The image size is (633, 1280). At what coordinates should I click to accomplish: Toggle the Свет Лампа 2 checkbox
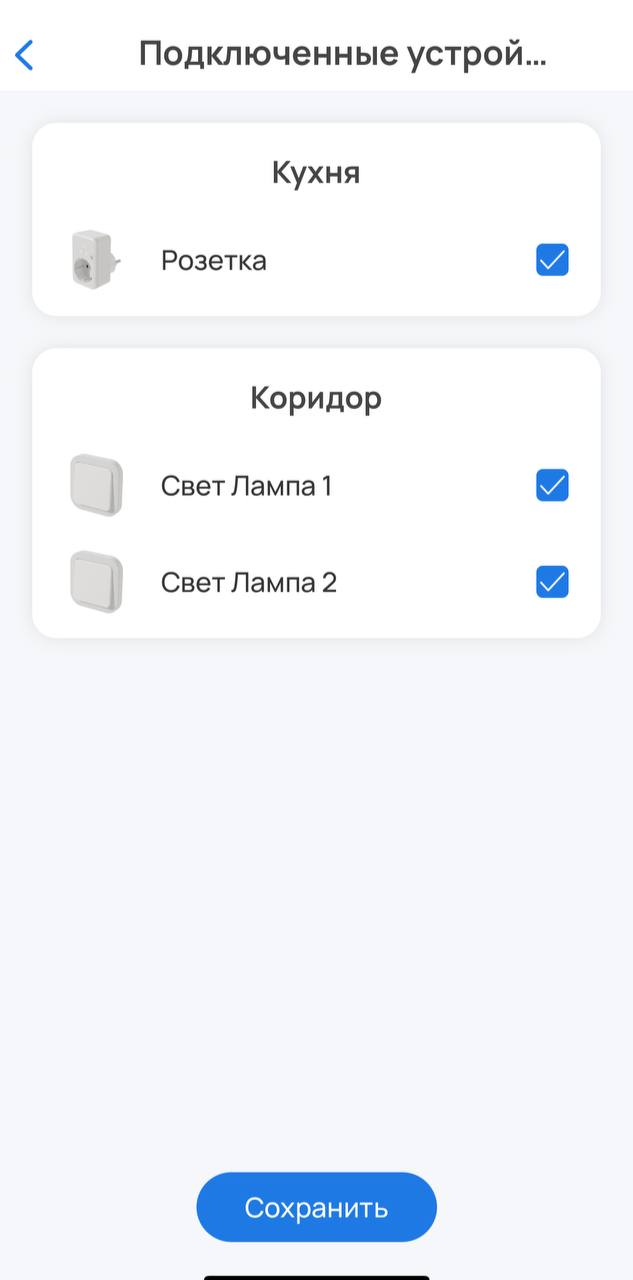pyautogui.click(x=552, y=582)
